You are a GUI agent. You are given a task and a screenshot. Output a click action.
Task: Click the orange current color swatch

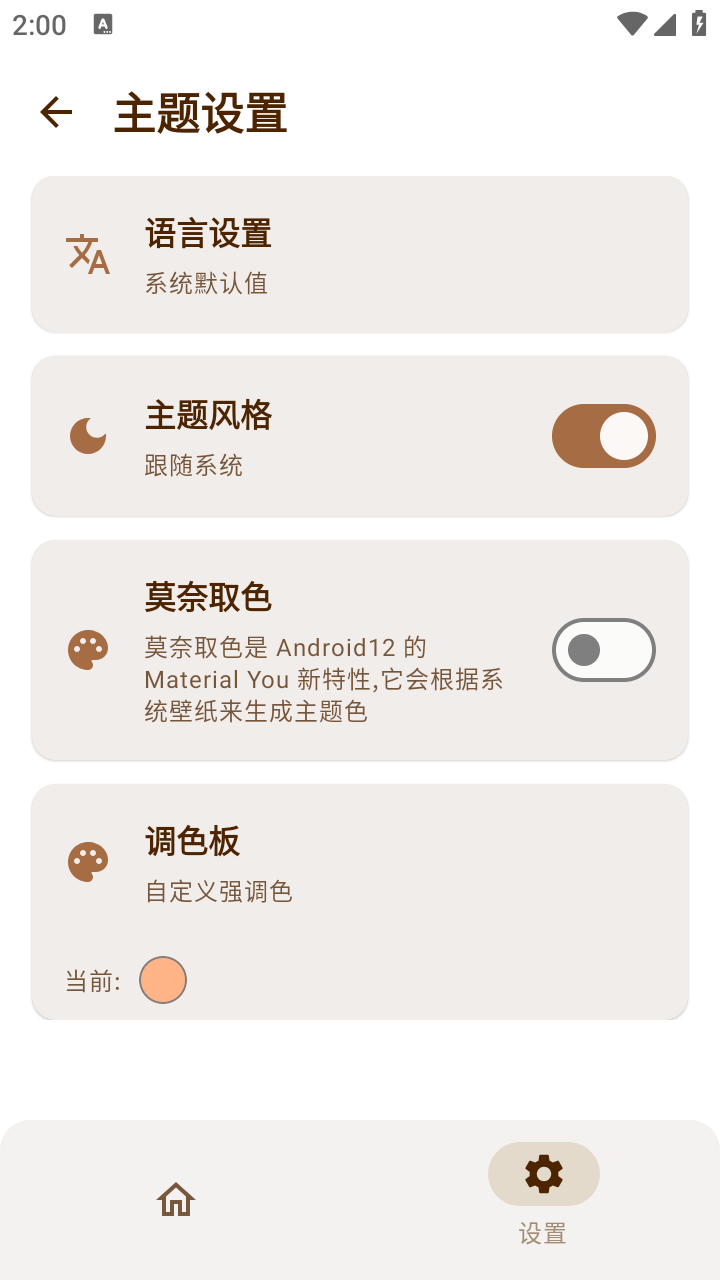click(x=163, y=979)
